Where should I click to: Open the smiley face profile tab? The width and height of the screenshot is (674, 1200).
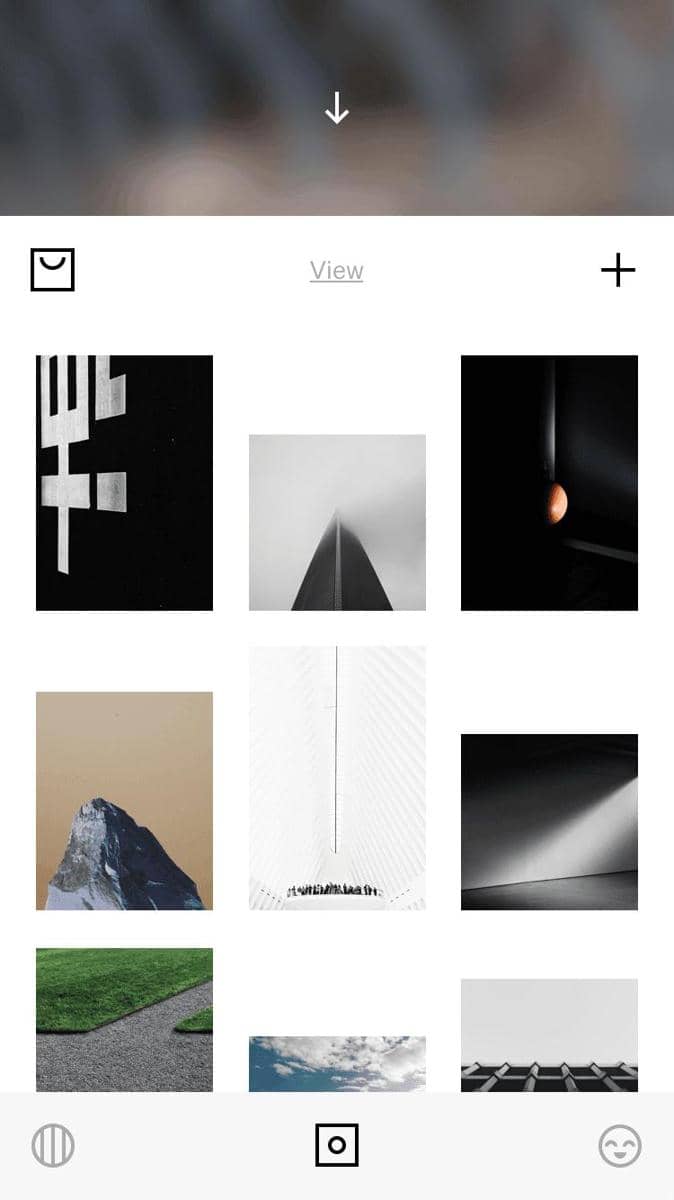620,1146
